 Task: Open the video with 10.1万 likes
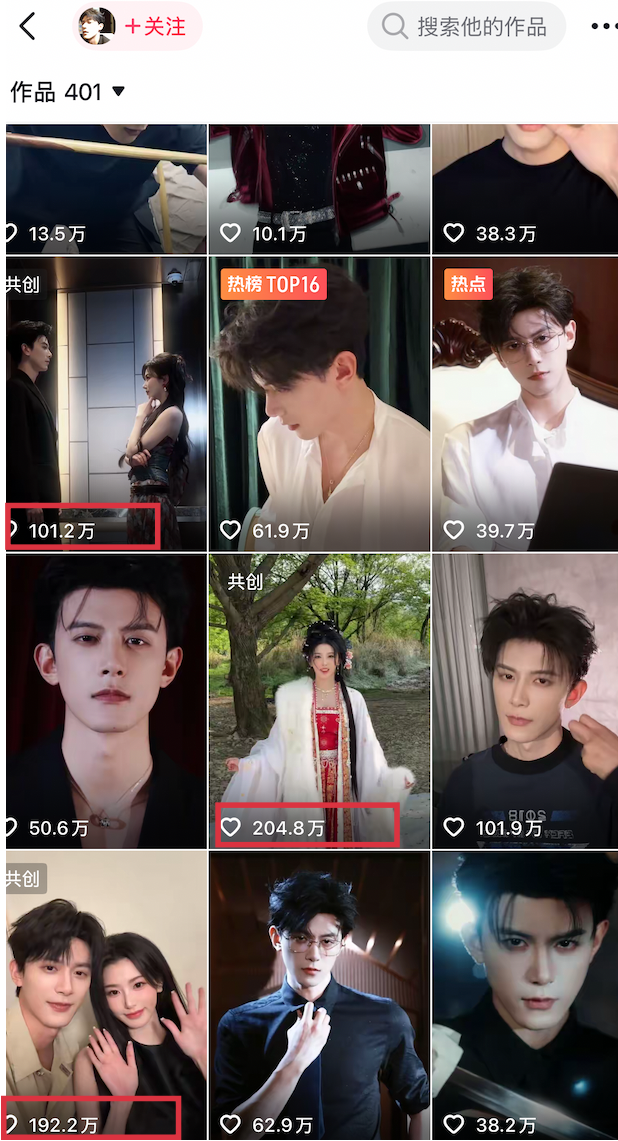[x=320, y=188]
